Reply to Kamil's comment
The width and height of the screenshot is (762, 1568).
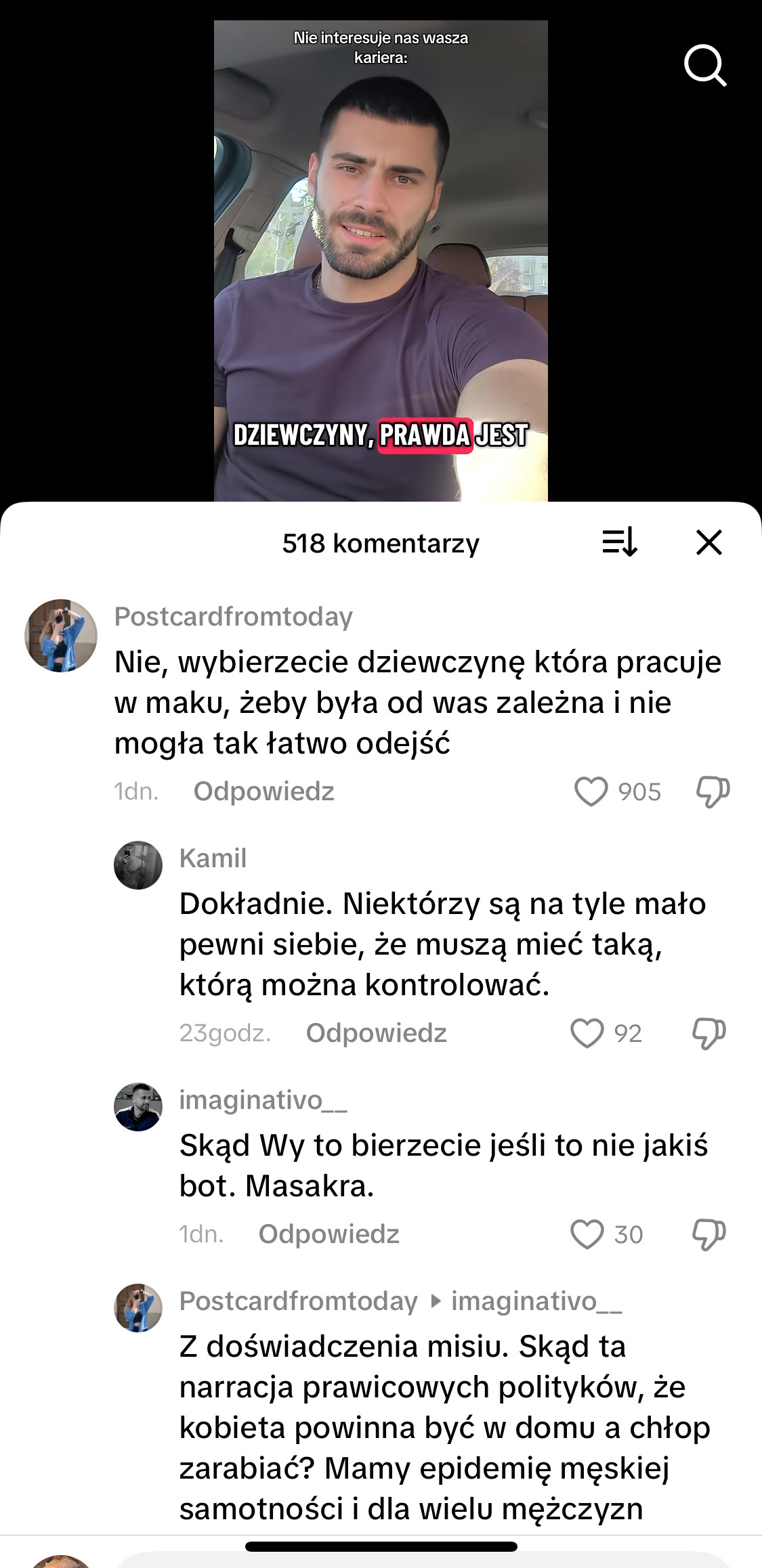point(376,1033)
